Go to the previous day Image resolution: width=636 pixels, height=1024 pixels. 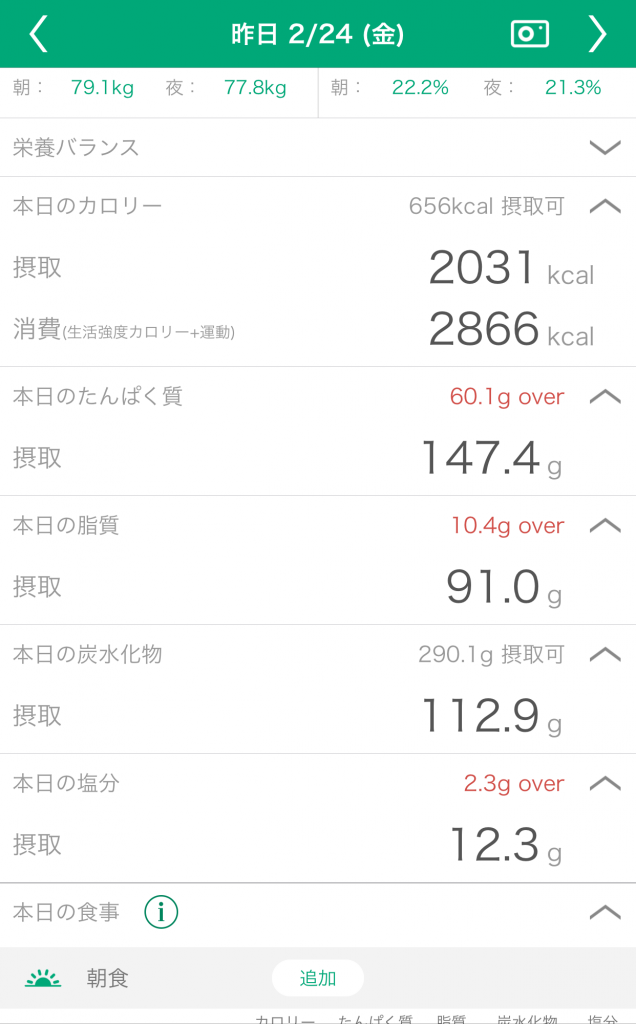39,34
